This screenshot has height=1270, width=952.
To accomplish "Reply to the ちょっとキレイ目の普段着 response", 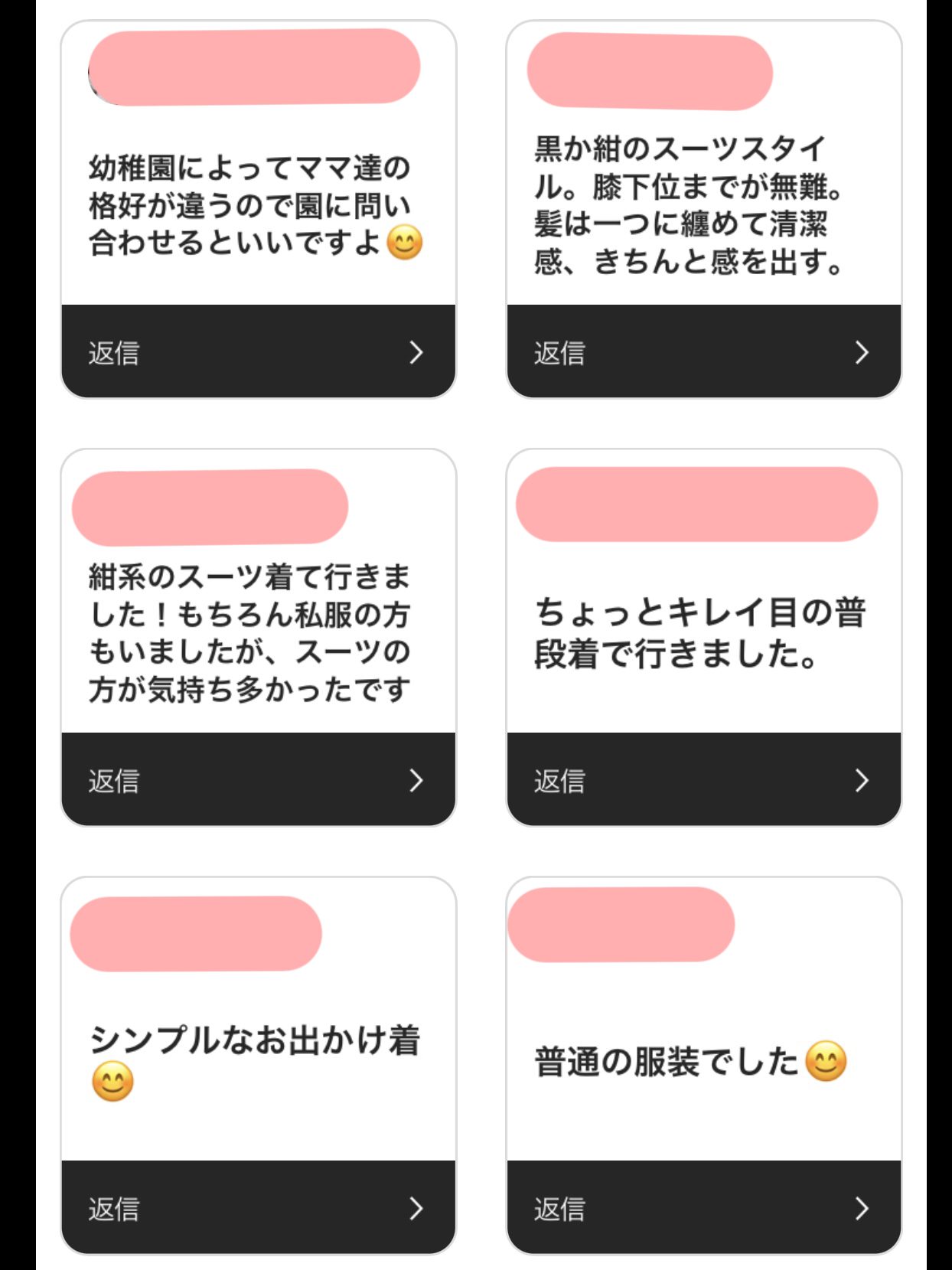I will (x=703, y=780).
